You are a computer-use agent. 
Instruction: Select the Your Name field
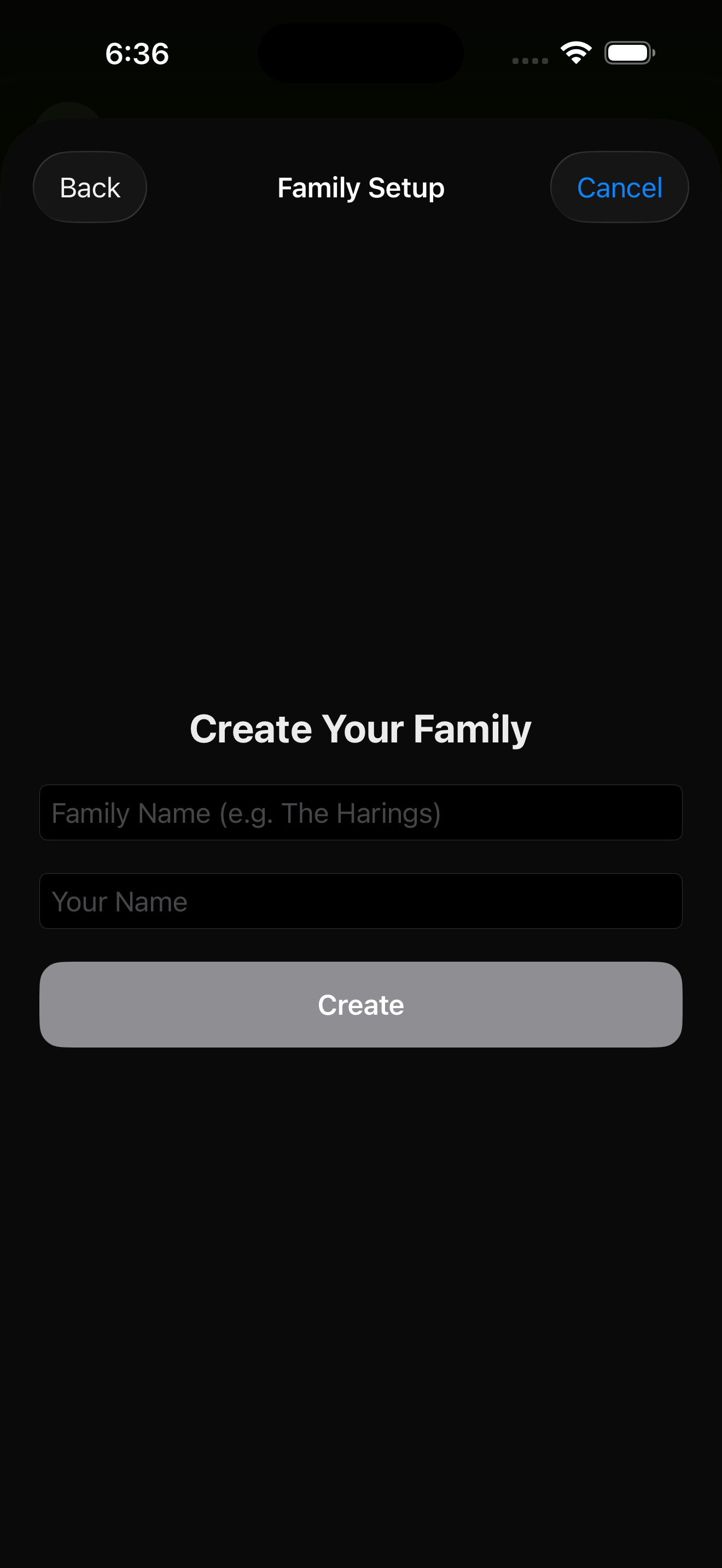(360, 901)
